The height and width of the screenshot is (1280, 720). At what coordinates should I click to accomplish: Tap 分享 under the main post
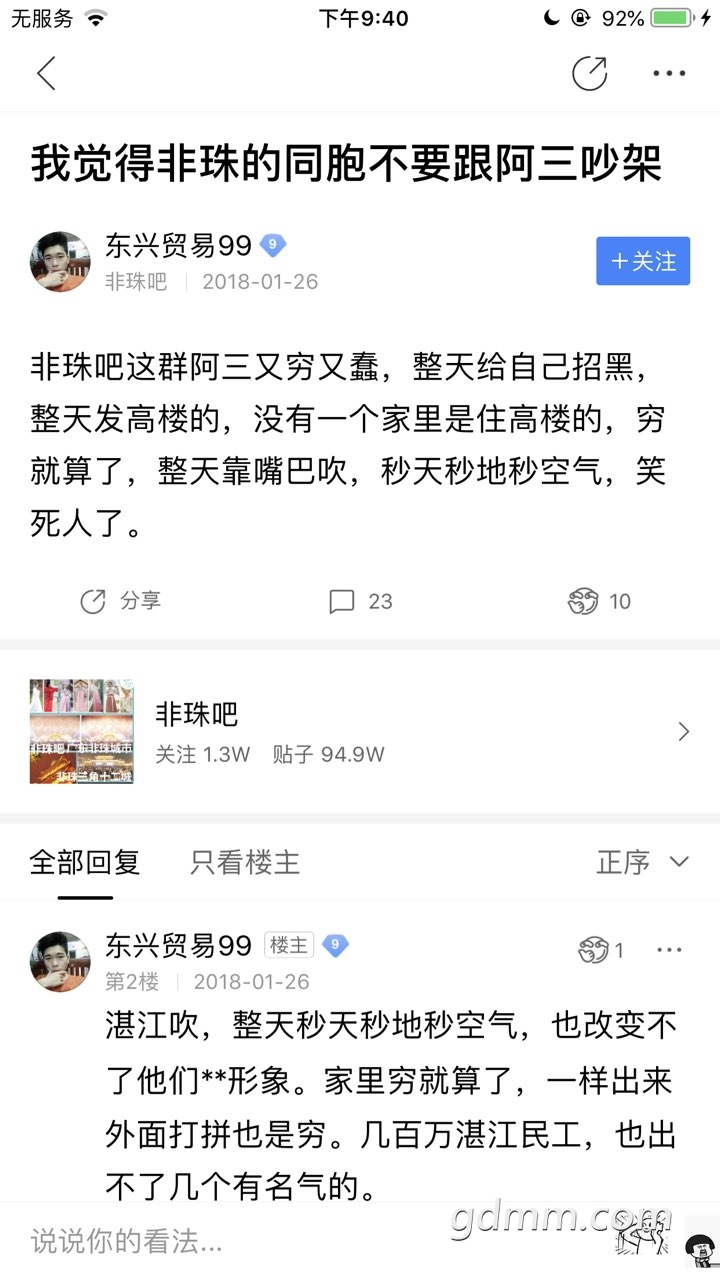tap(121, 601)
